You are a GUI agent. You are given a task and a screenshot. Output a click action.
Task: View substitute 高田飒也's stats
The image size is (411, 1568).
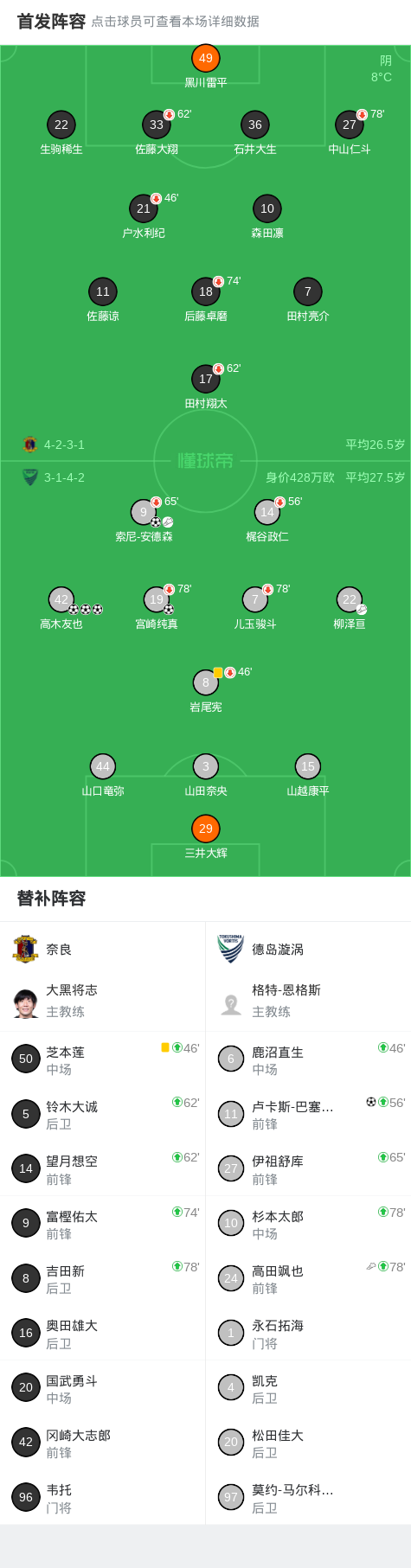click(308, 1278)
